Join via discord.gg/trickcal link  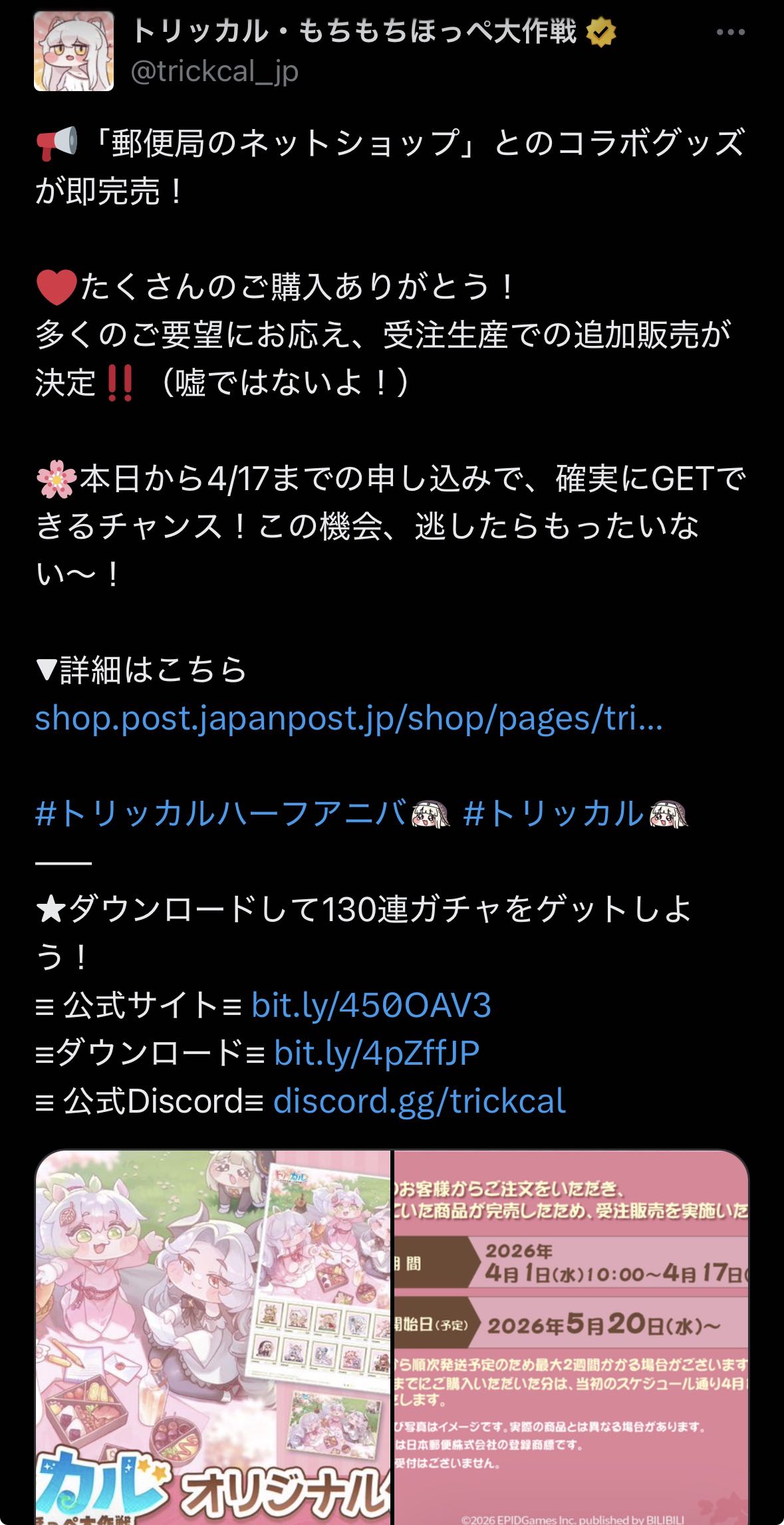[x=419, y=1101]
